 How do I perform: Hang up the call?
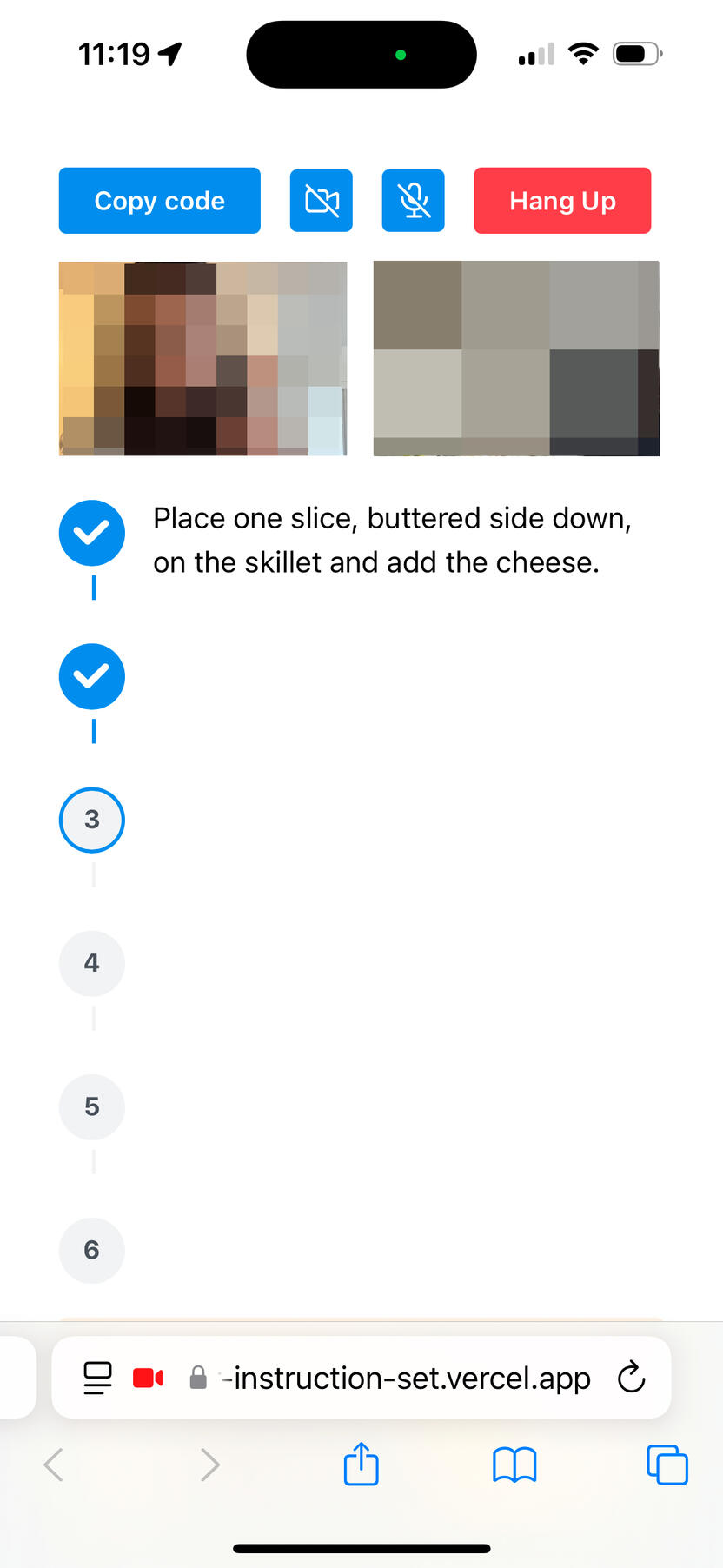click(x=562, y=201)
